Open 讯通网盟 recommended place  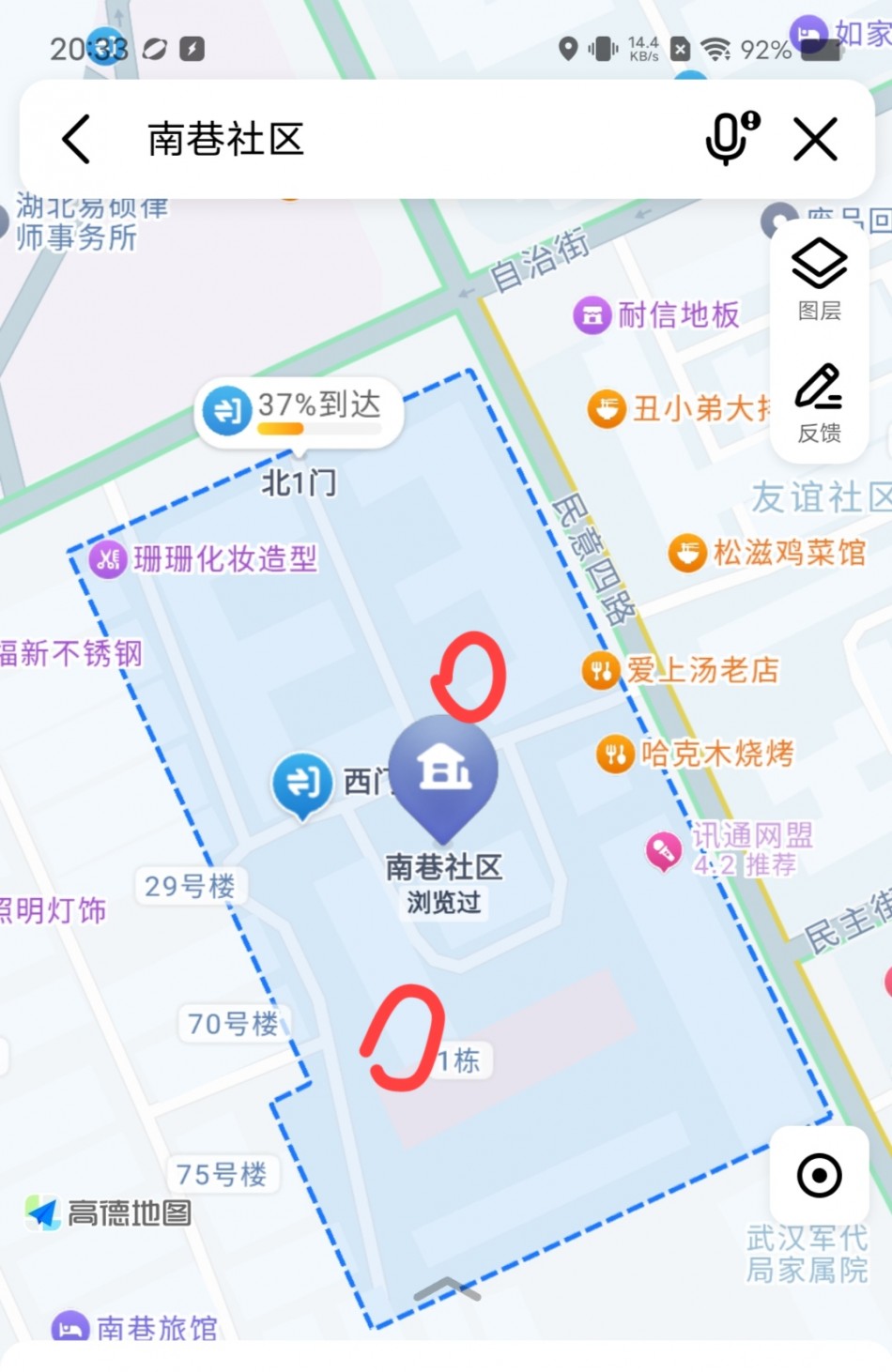point(731,848)
